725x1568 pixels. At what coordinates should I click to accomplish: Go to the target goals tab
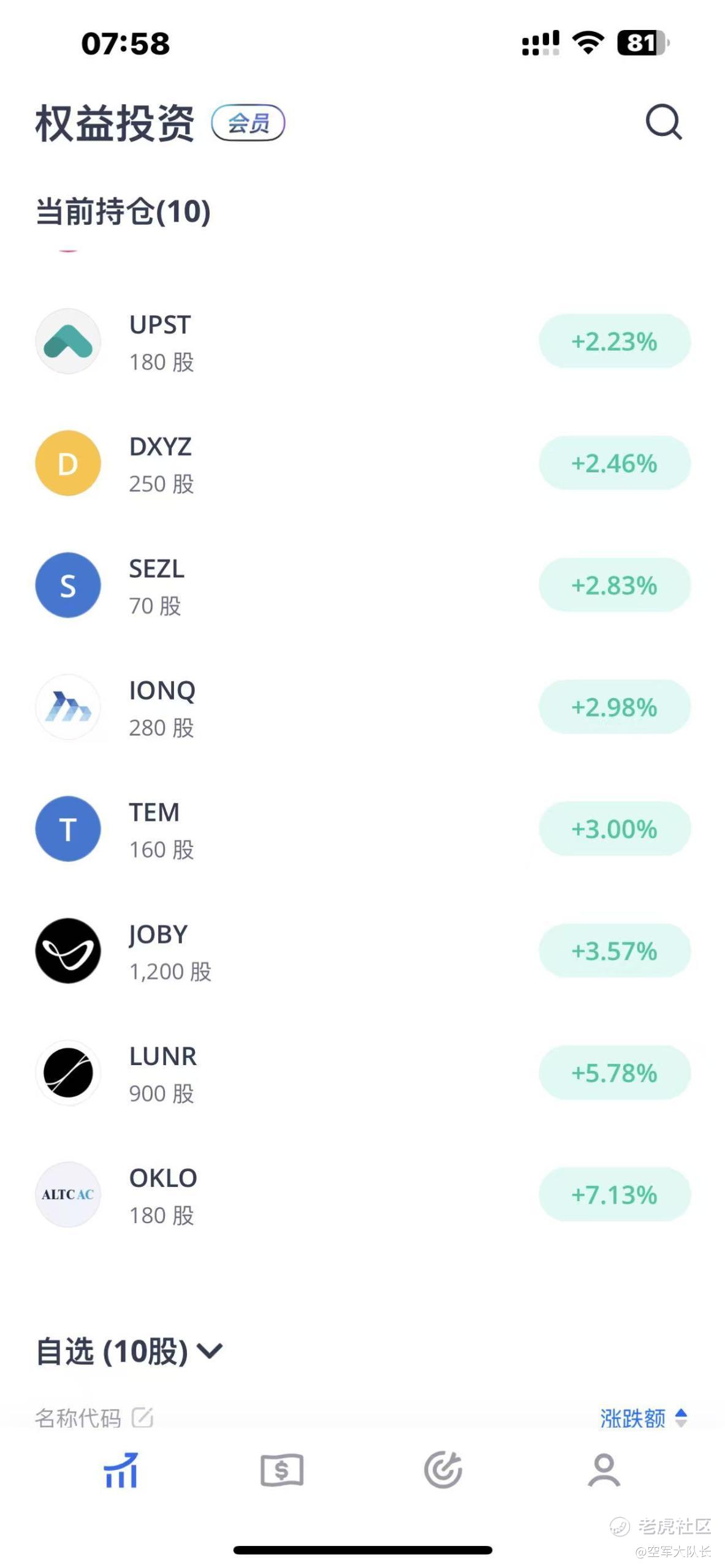(443, 1470)
